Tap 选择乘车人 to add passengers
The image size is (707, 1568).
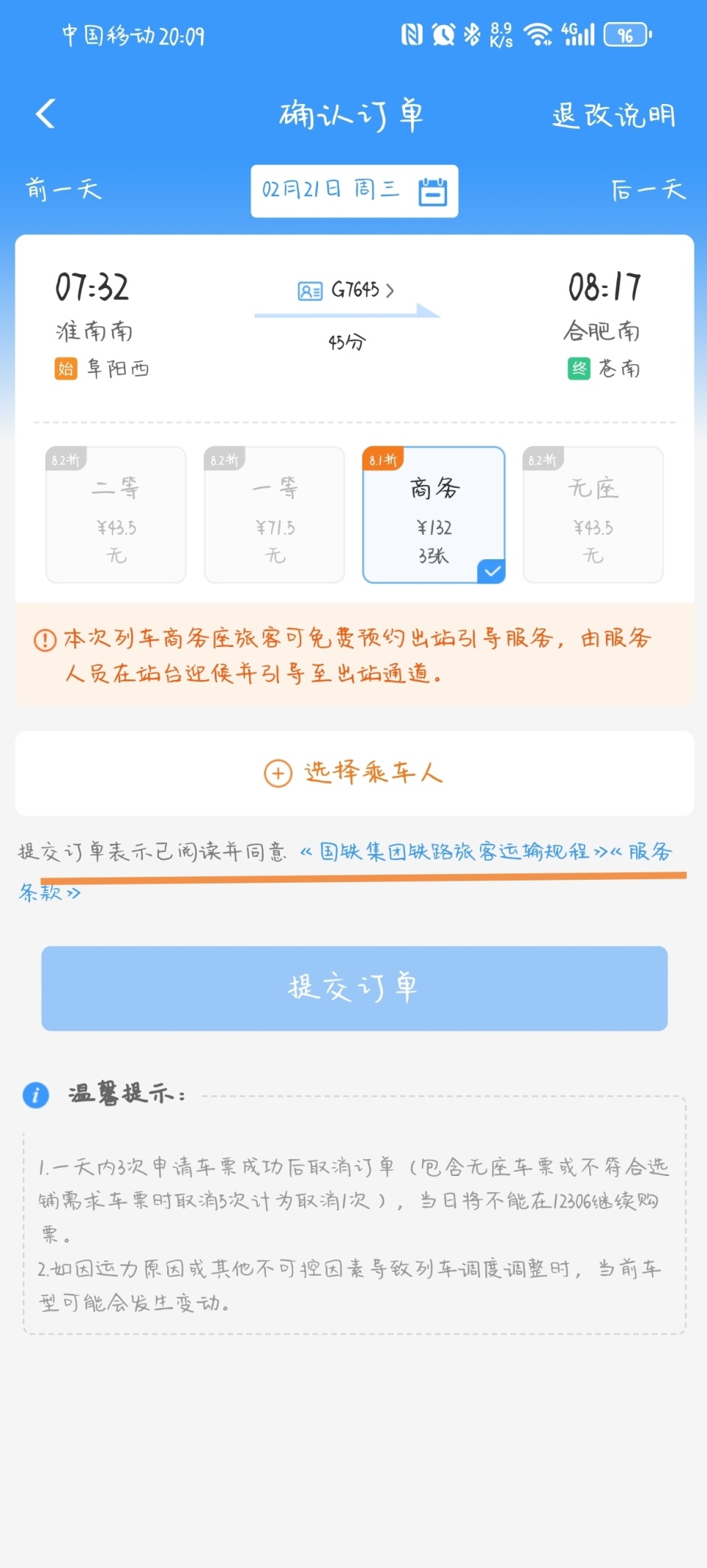[x=354, y=773]
